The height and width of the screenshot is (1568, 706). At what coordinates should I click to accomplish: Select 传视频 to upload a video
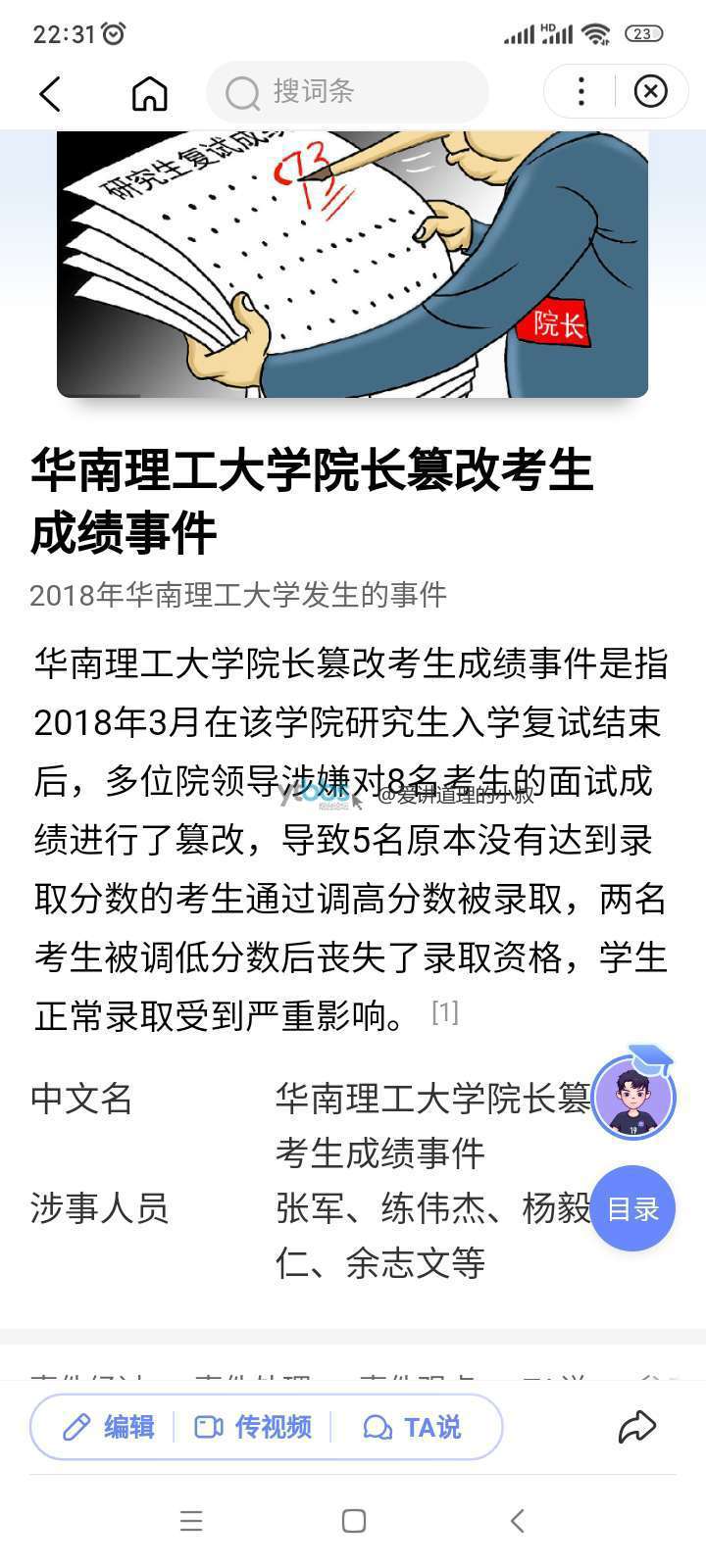tap(253, 1427)
